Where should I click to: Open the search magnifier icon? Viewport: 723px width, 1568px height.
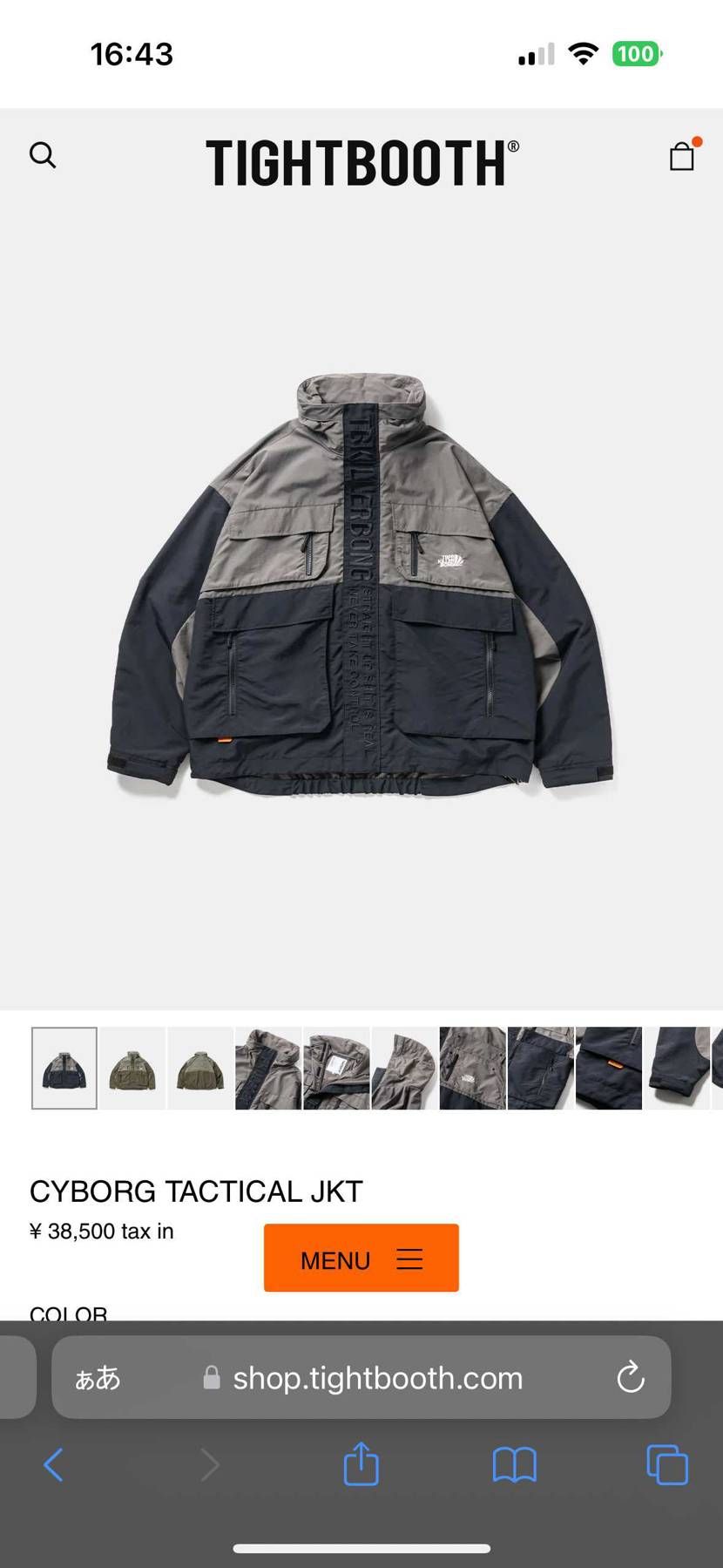tap(44, 156)
